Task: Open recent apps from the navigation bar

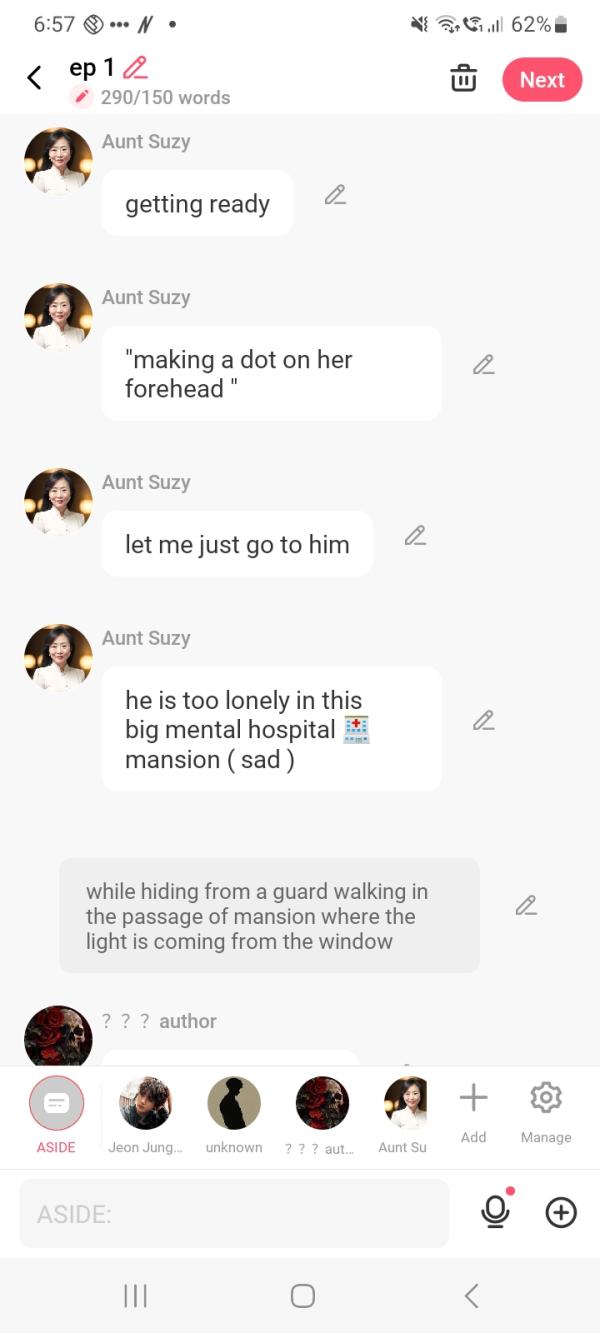Action: click(135, 1296)
